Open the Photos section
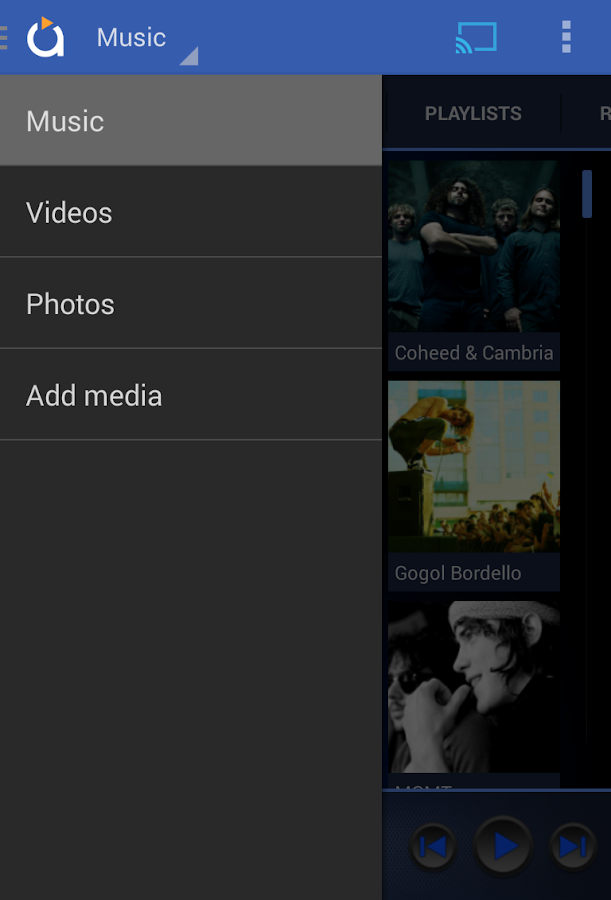 [190, 304]
